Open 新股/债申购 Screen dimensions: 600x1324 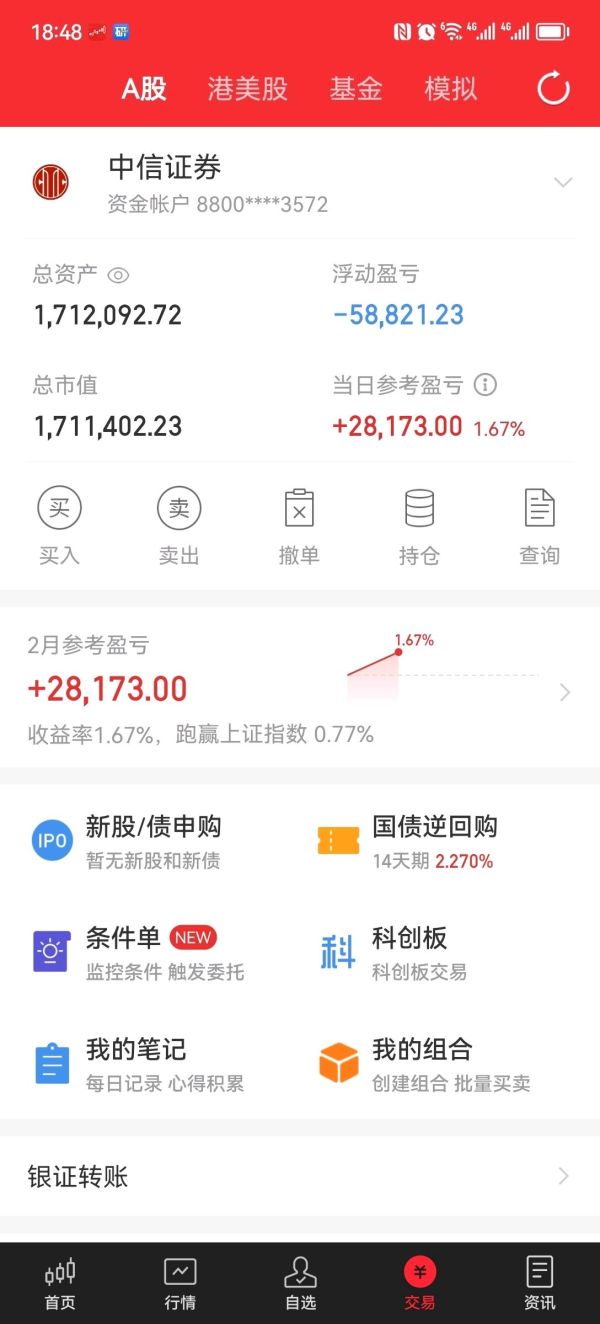127,842
